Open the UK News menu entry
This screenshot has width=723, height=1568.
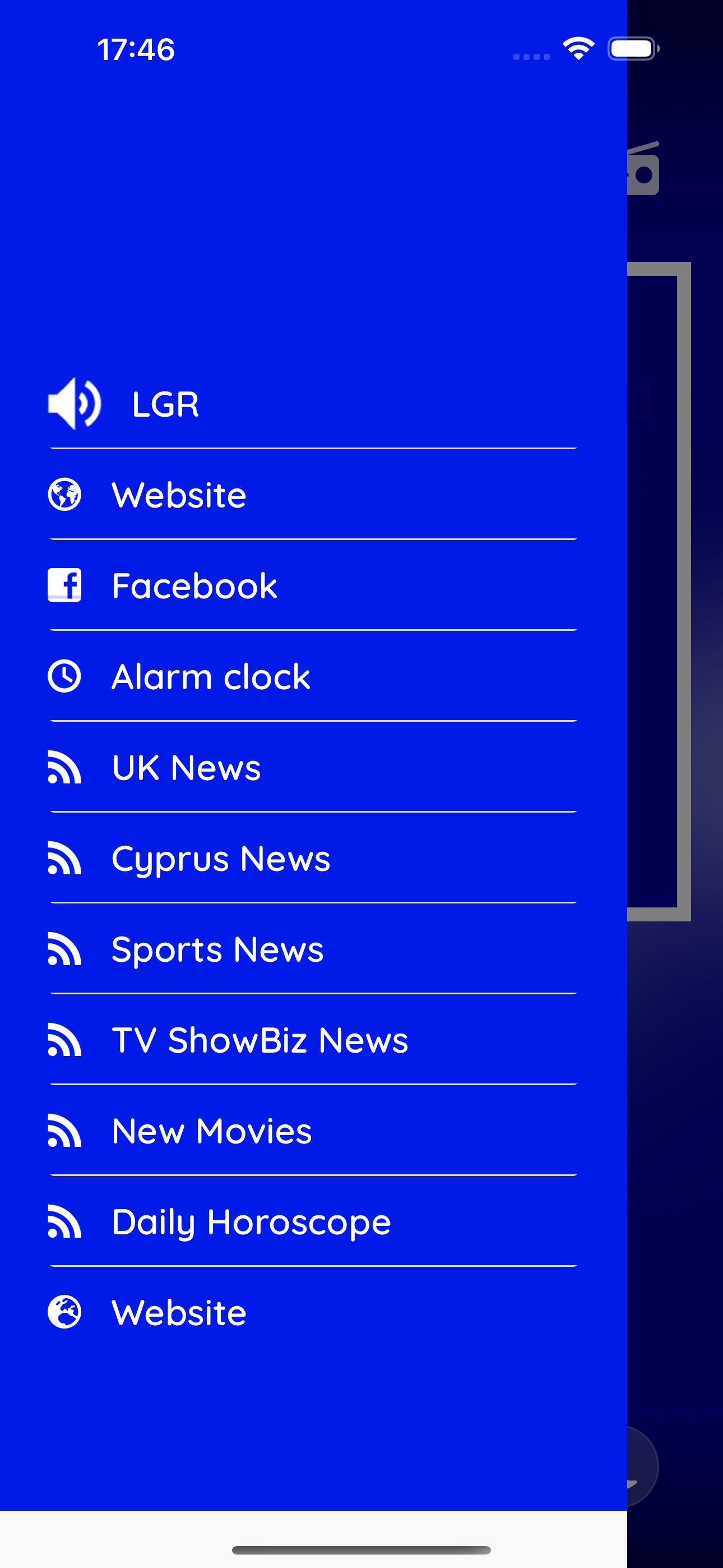[x=185, y=767]
